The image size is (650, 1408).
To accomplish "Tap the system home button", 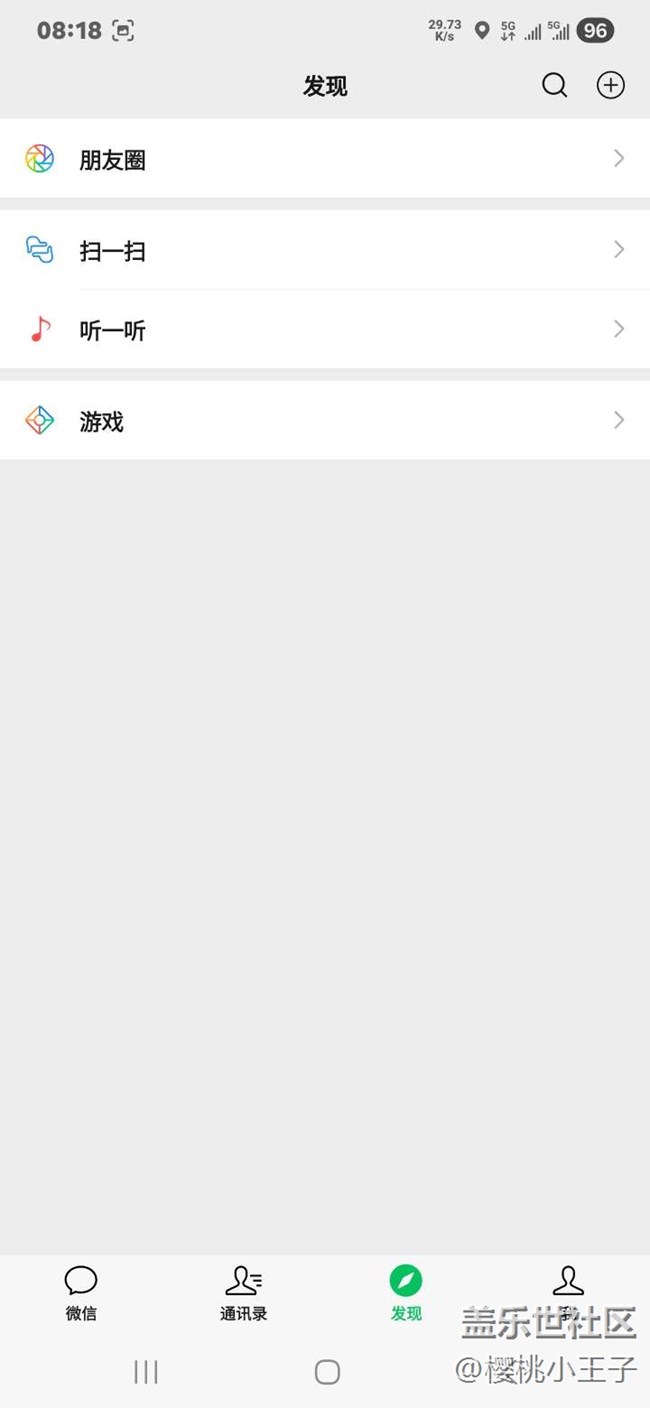I will coord(327,1372).
